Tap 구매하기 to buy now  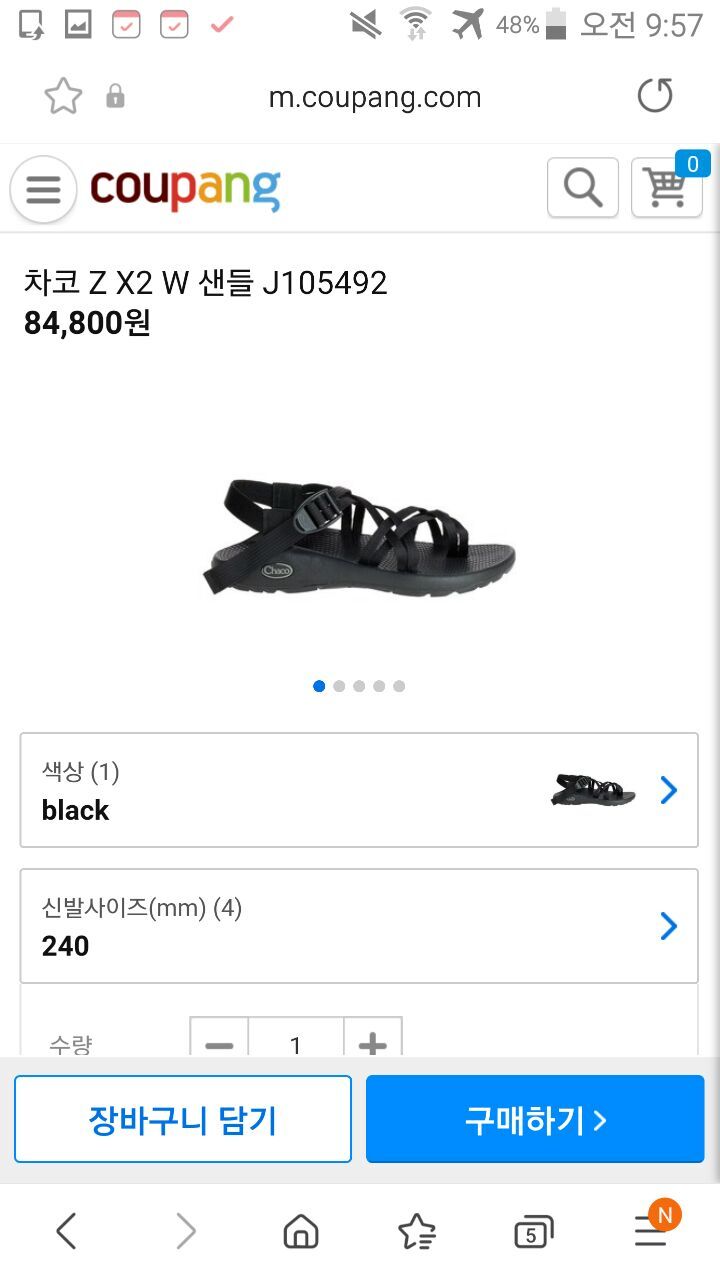coord(535,1119)
